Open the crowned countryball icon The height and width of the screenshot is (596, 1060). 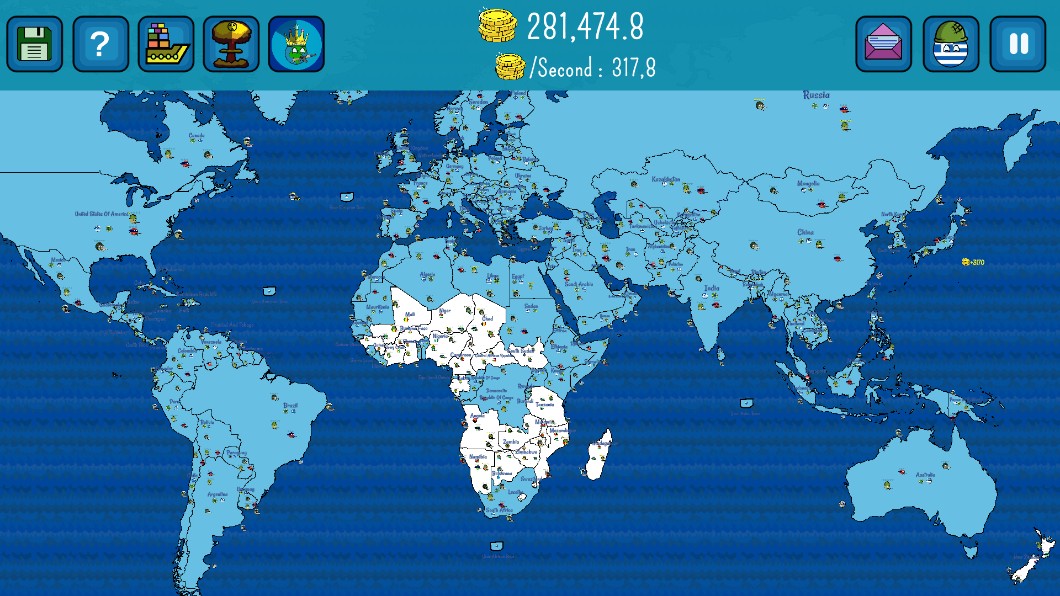(297, 44)
